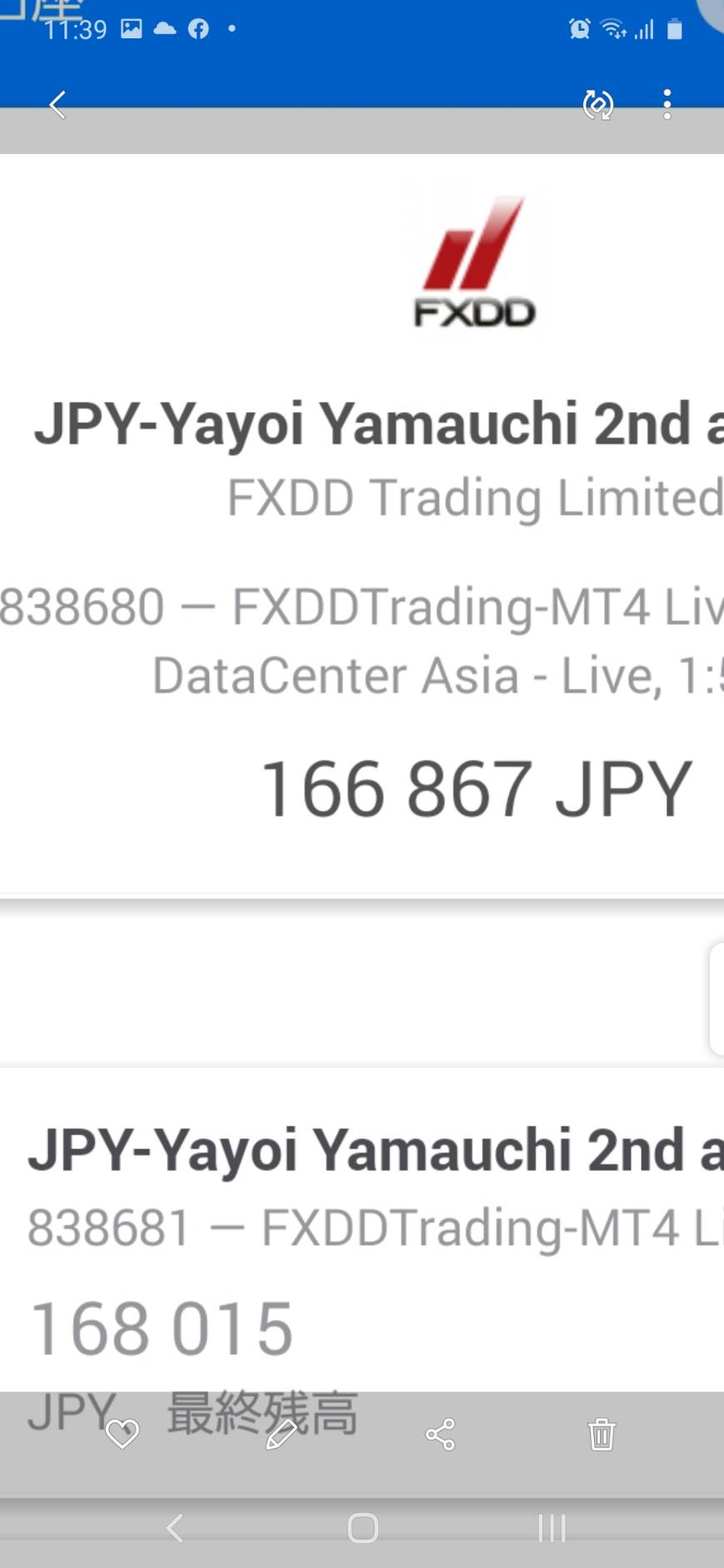The width and height of the screenshot is (724, 1568).
Task: Mark this picture as favorite
Action: (x=122, y=1435)
